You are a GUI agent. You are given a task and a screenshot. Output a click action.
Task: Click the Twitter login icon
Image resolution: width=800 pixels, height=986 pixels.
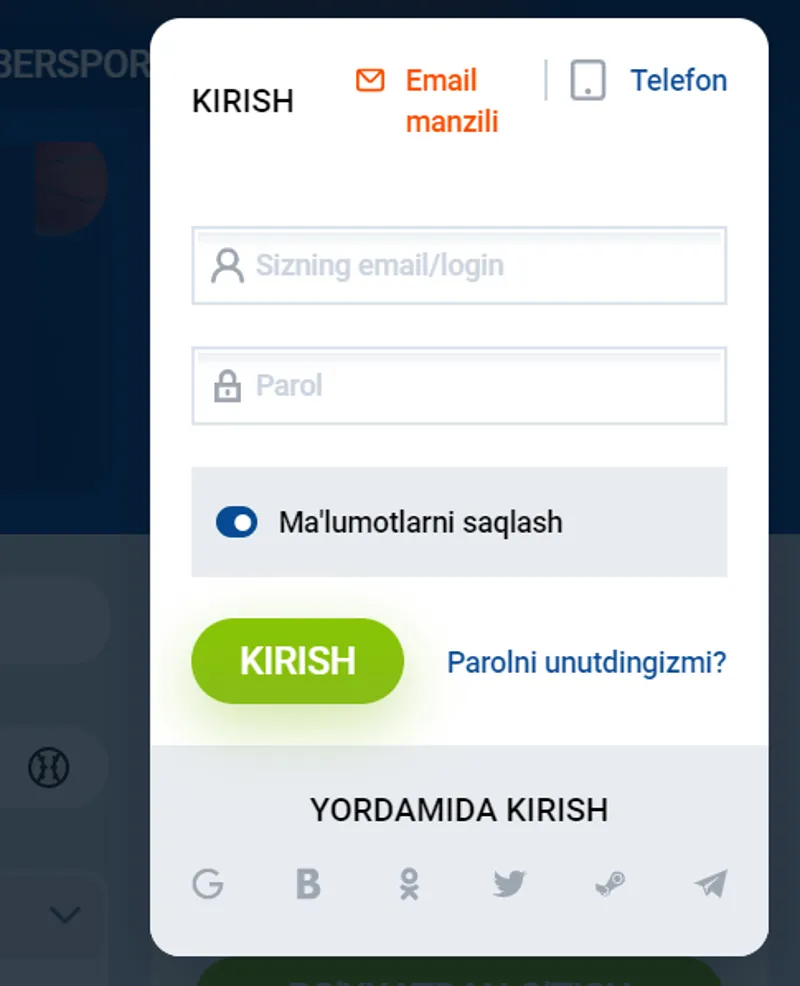509,884
